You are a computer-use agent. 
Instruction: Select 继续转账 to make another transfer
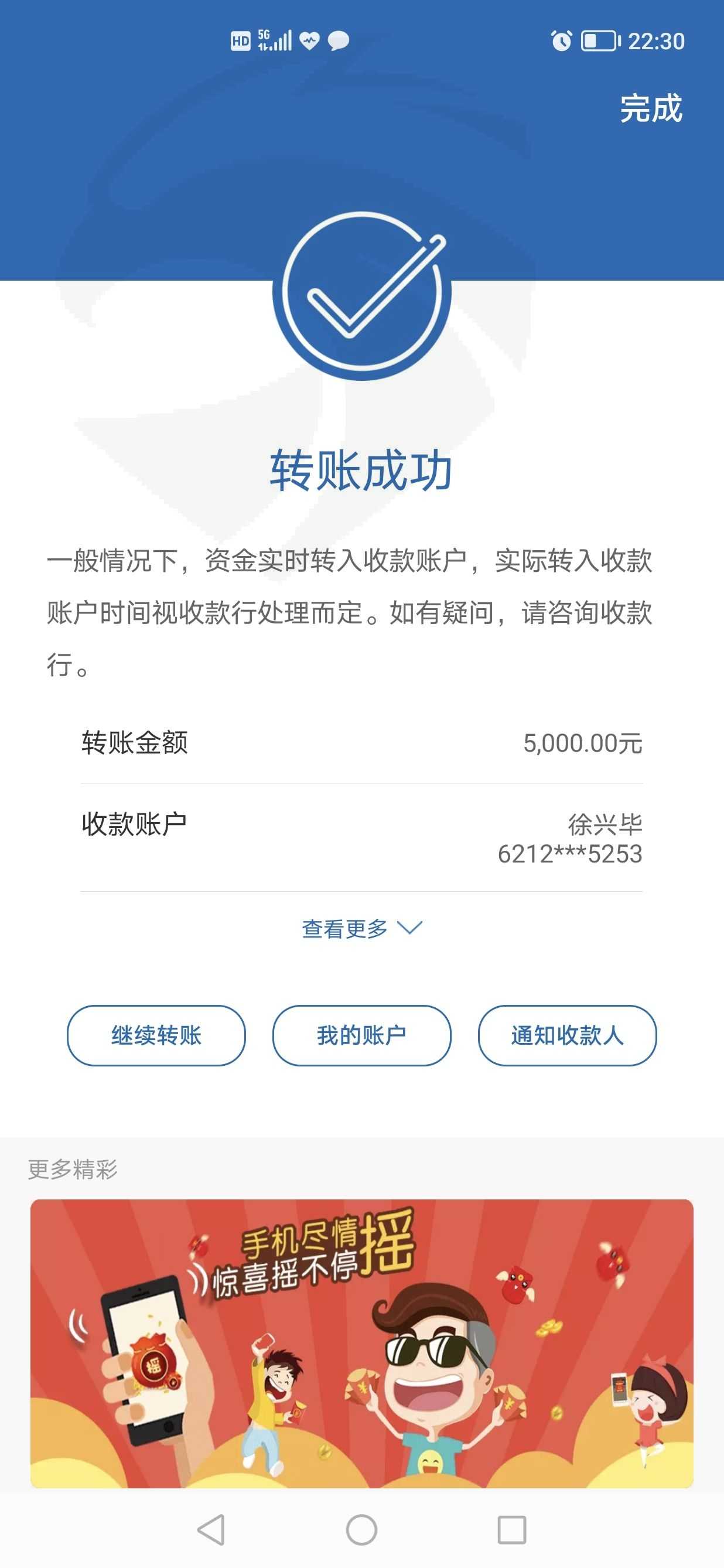click(x=156, y=1035)
